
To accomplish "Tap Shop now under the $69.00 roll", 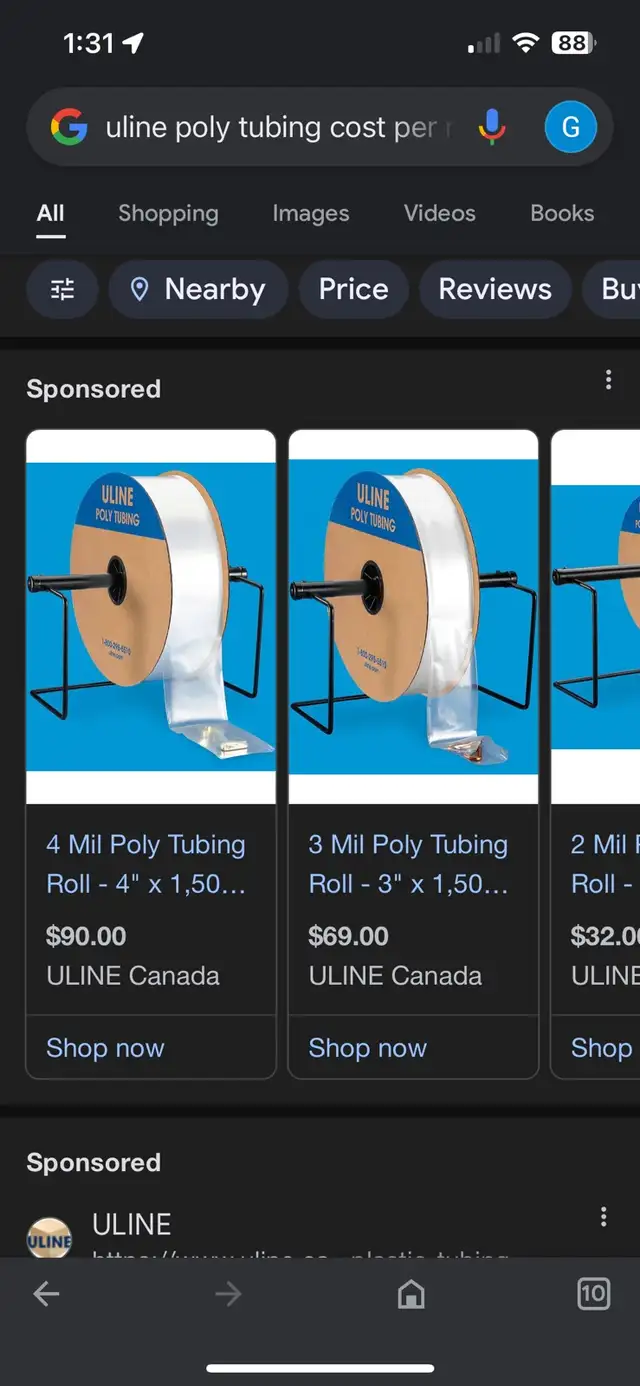I will pos(367,1048).
